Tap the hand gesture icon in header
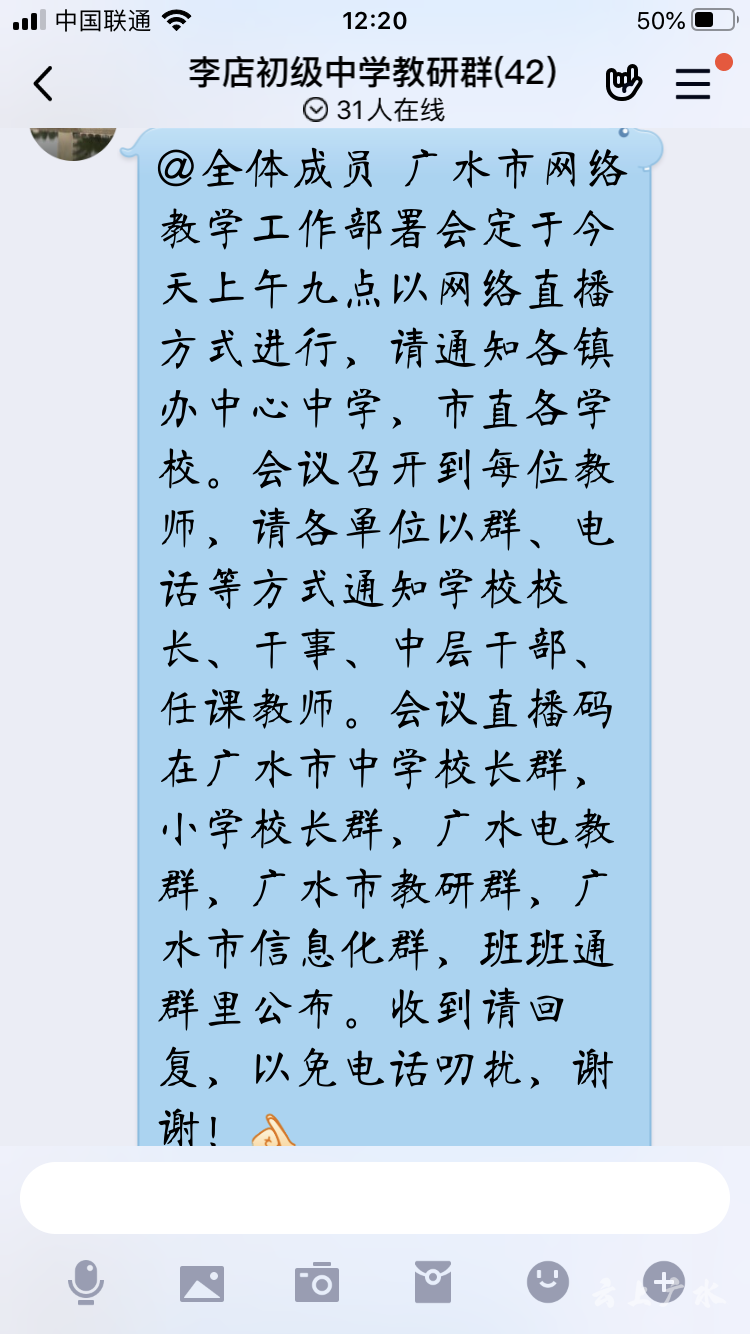 click(624, 84)
